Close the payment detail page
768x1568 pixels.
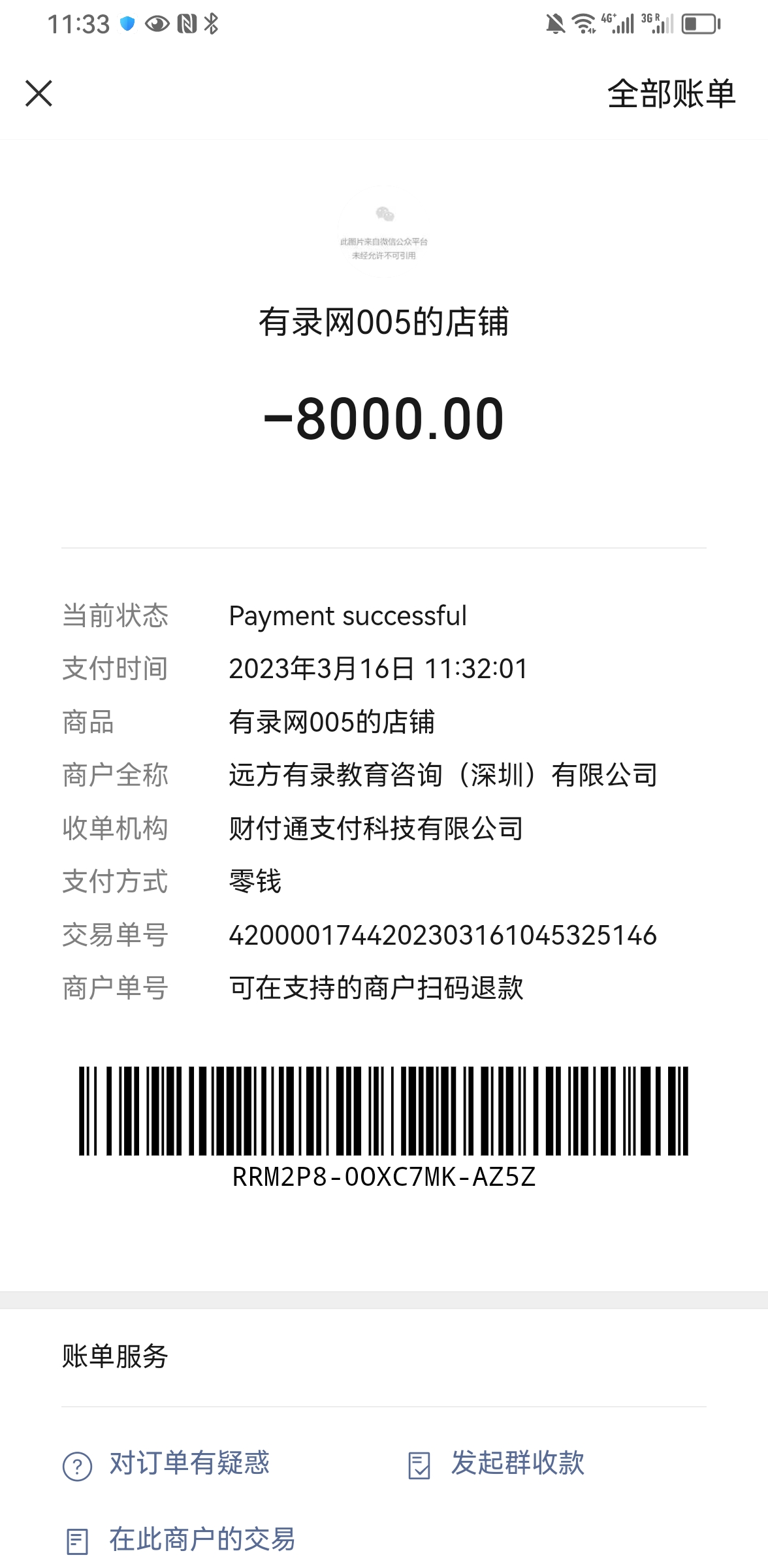click(39, 93)
